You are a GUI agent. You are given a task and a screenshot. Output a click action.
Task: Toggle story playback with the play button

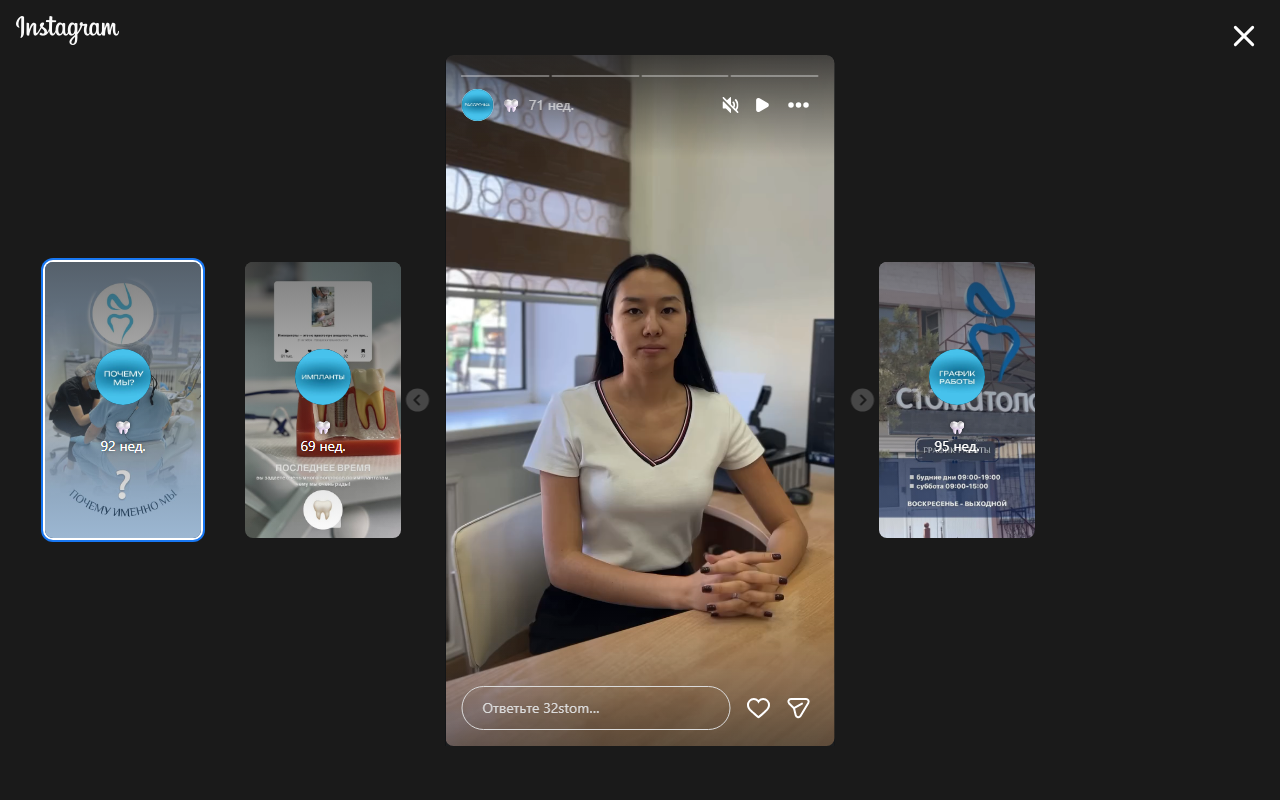tap(762, 105)
